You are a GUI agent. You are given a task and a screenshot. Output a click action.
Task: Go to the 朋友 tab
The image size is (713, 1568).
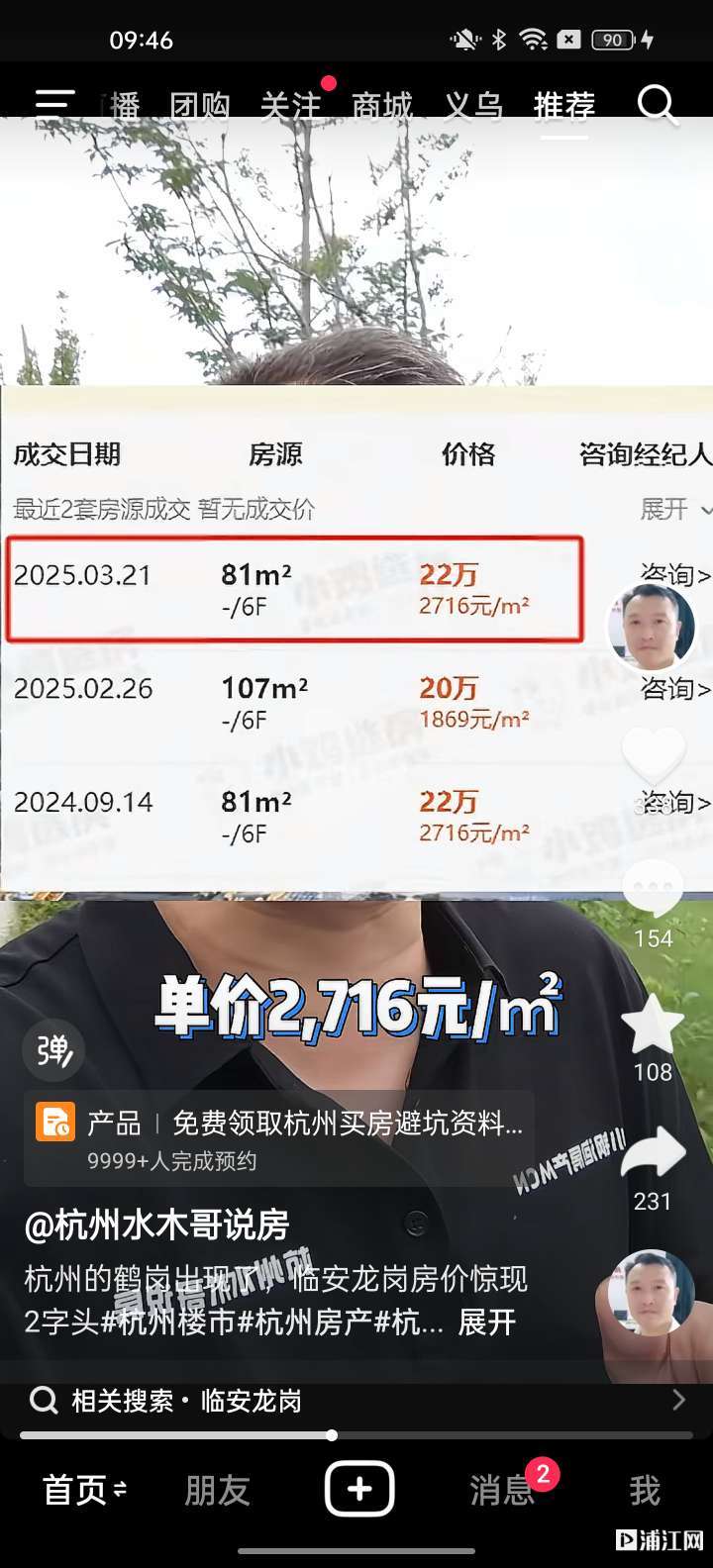(217, 1490)
